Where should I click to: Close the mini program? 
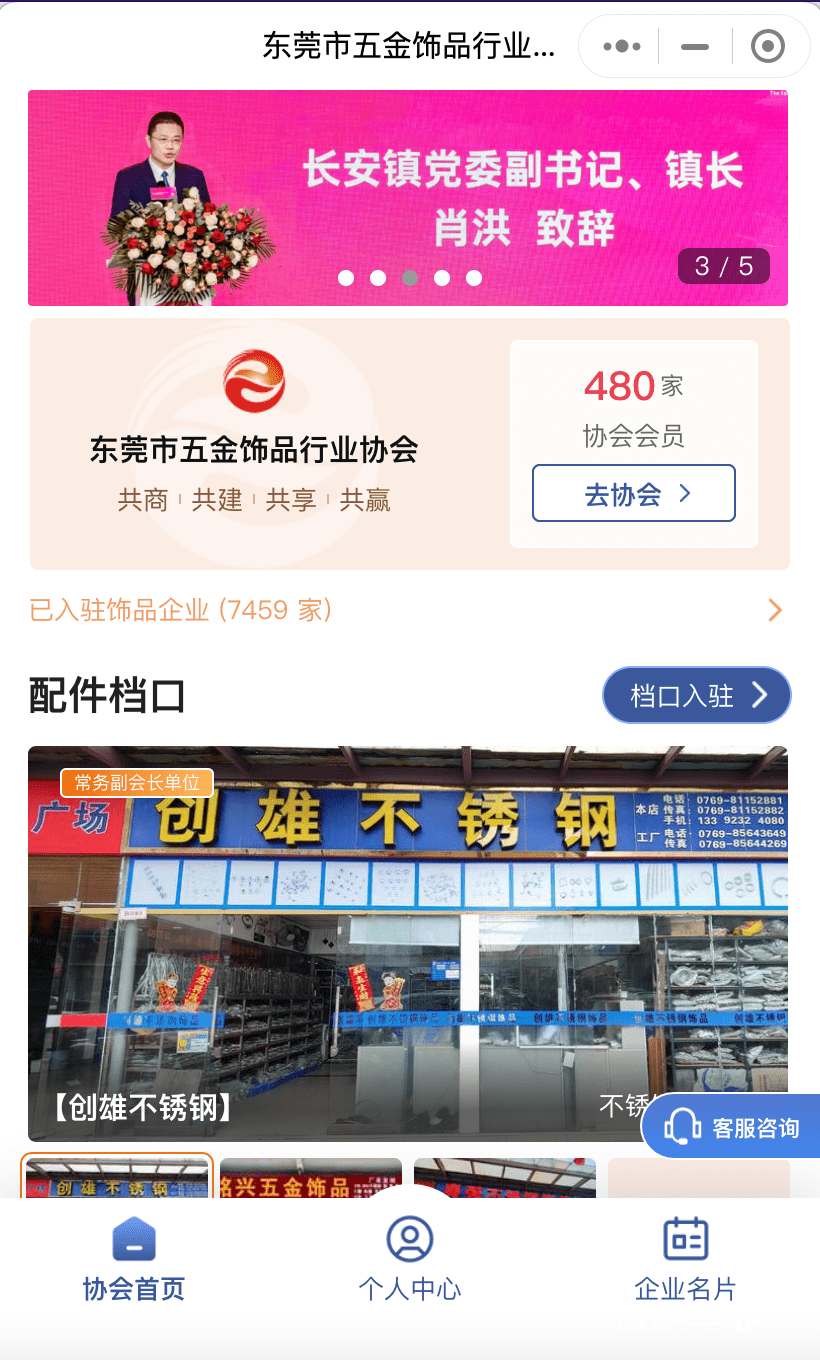(x=767, y=47)
